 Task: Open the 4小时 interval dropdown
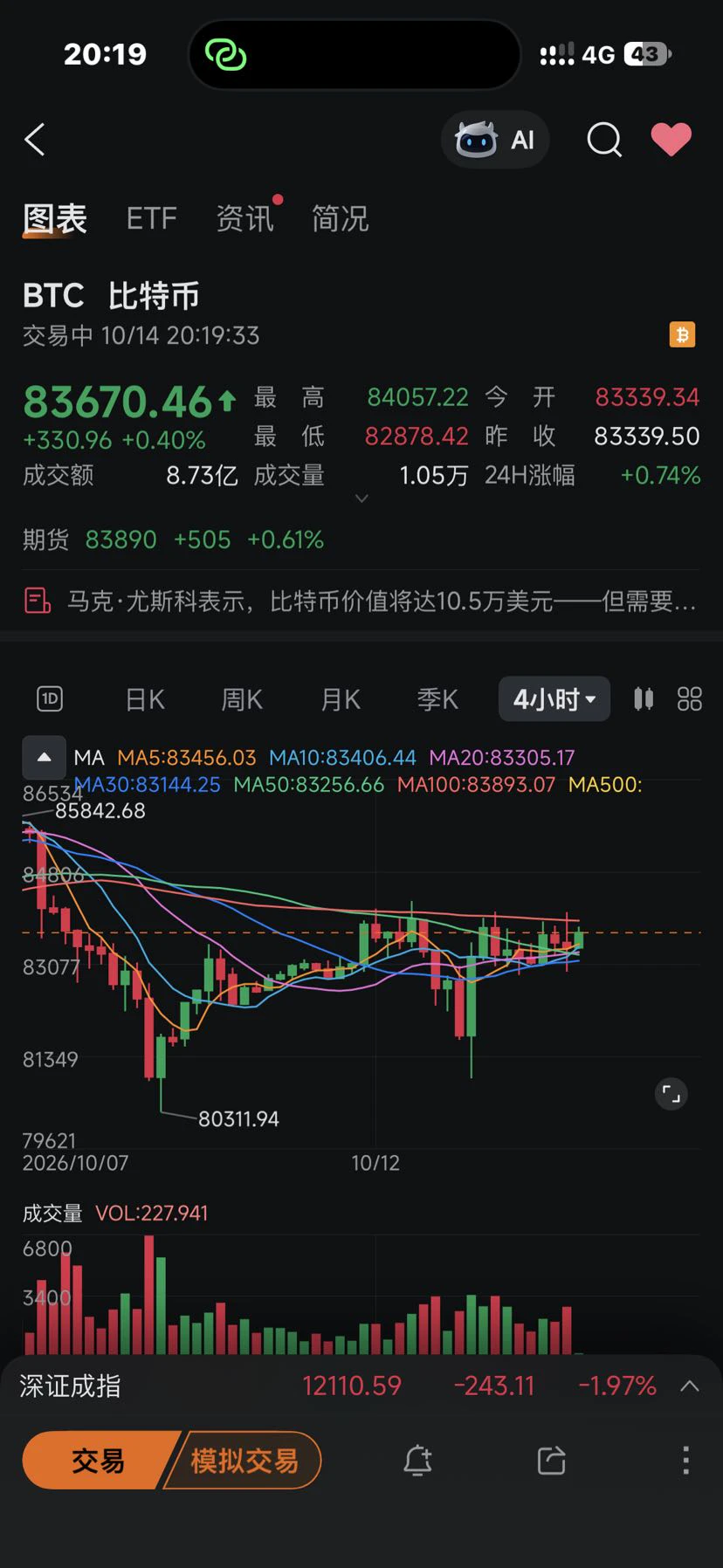coord(554,698)
